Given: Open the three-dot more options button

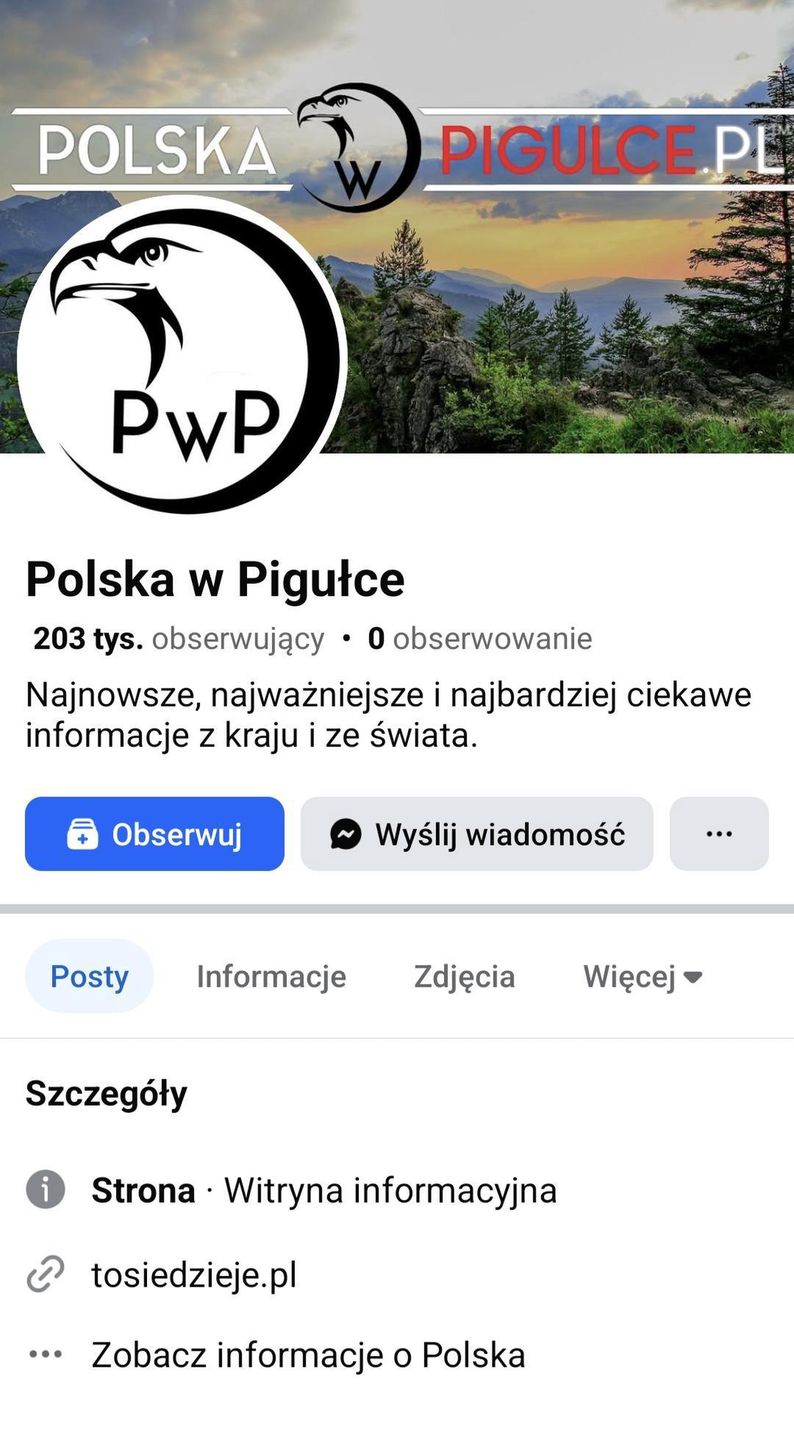Looking at the screenshot, I should coord(719,834).
